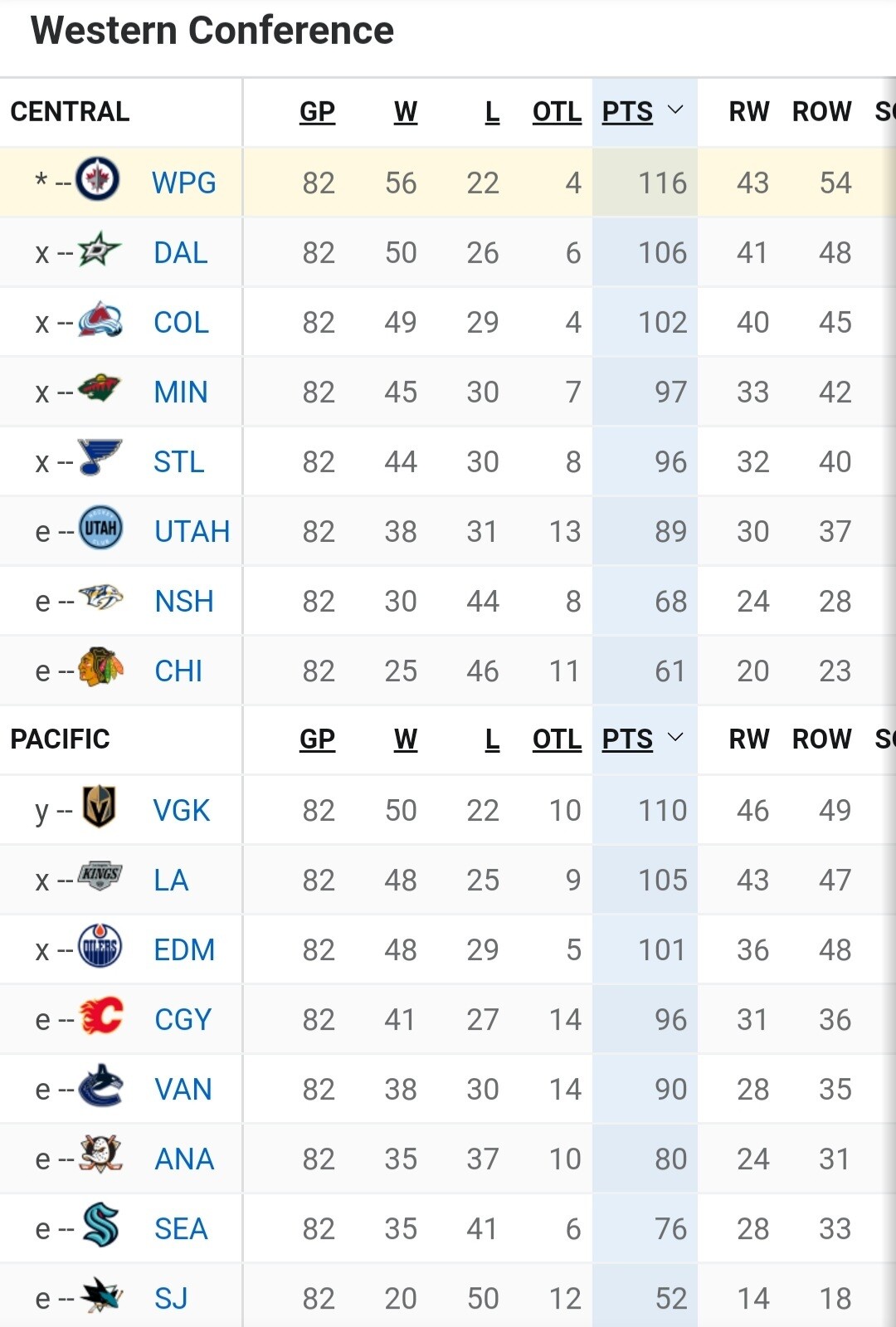Open the VAN team page

pos(183,1089)
